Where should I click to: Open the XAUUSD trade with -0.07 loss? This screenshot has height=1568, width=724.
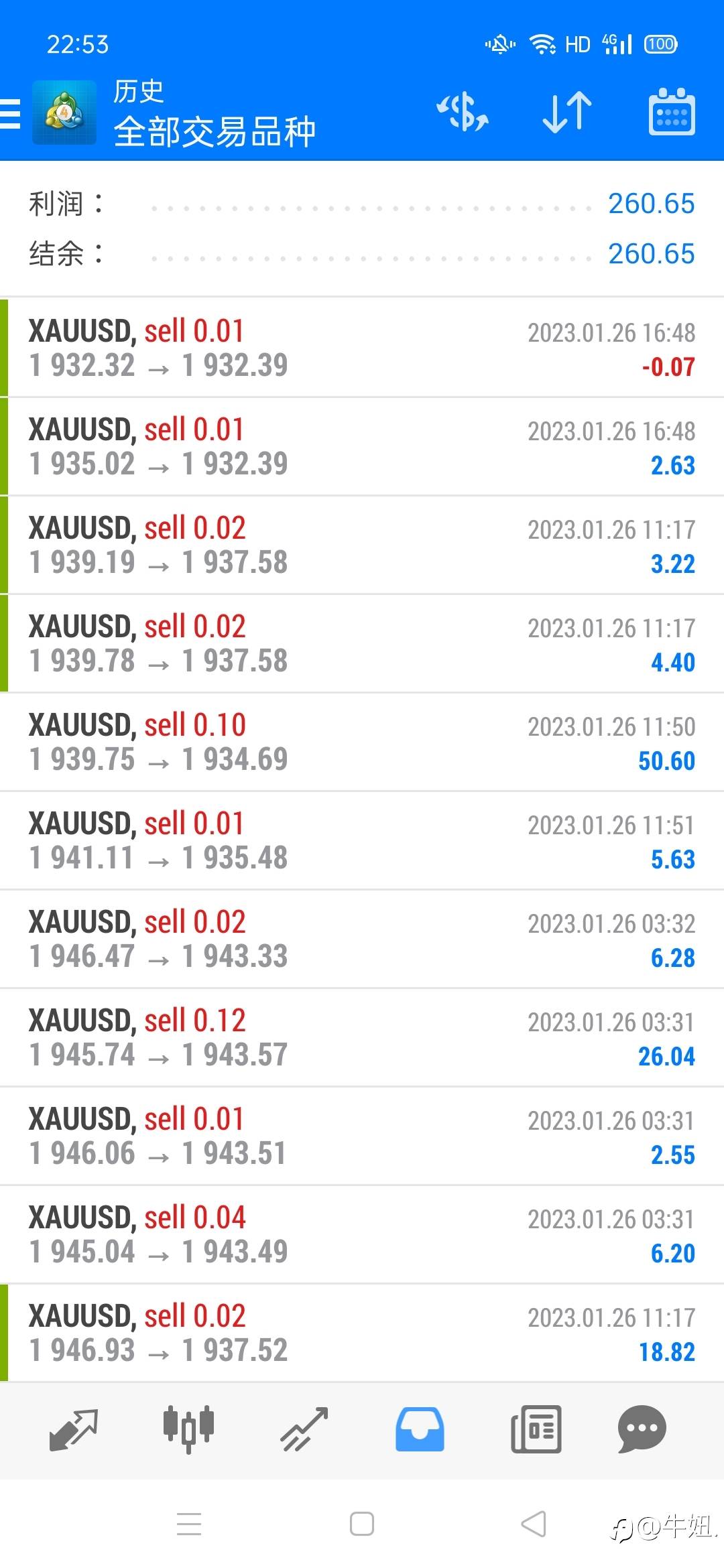point(362,348)
